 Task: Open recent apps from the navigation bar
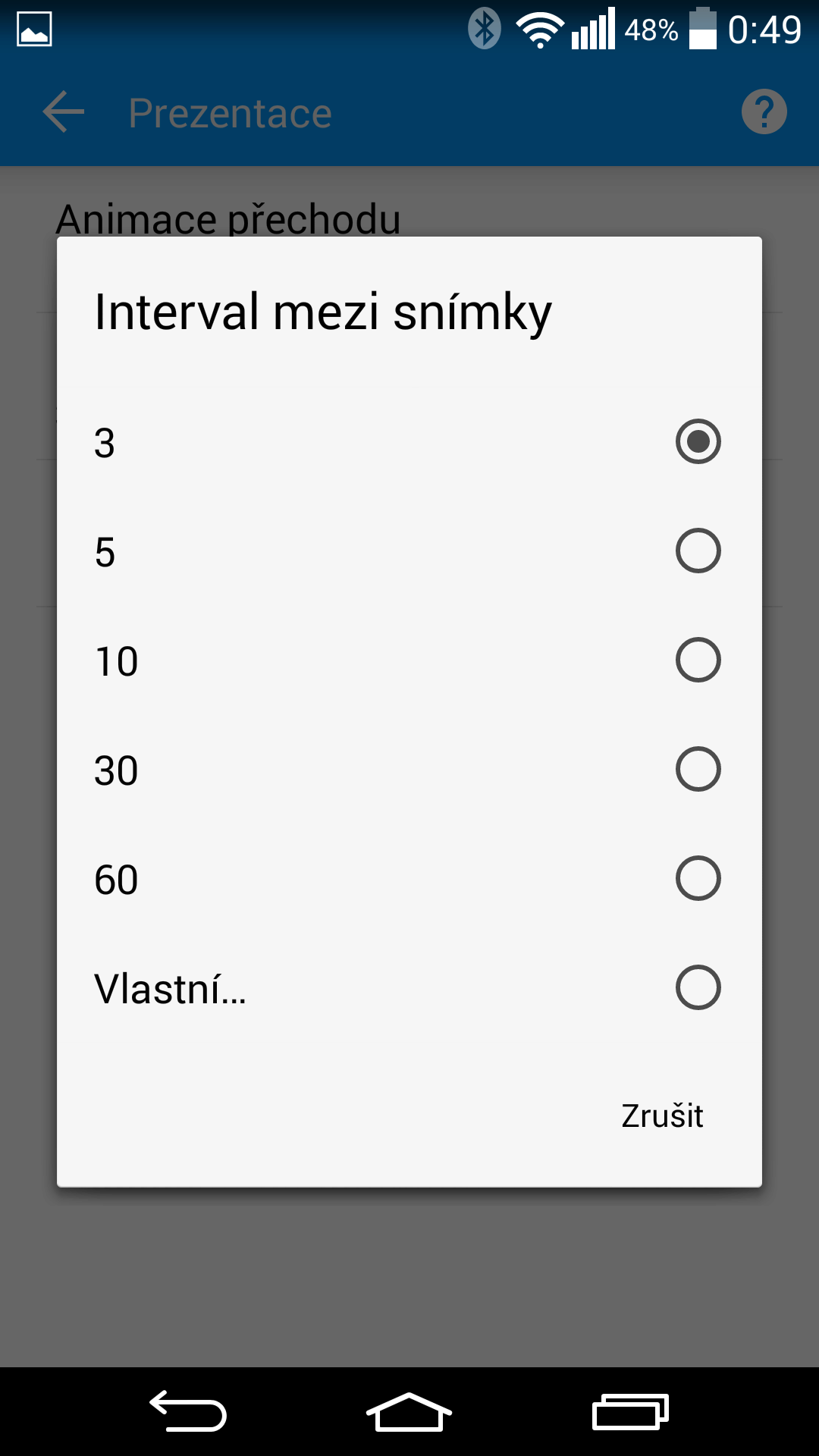coord(630,1411)
